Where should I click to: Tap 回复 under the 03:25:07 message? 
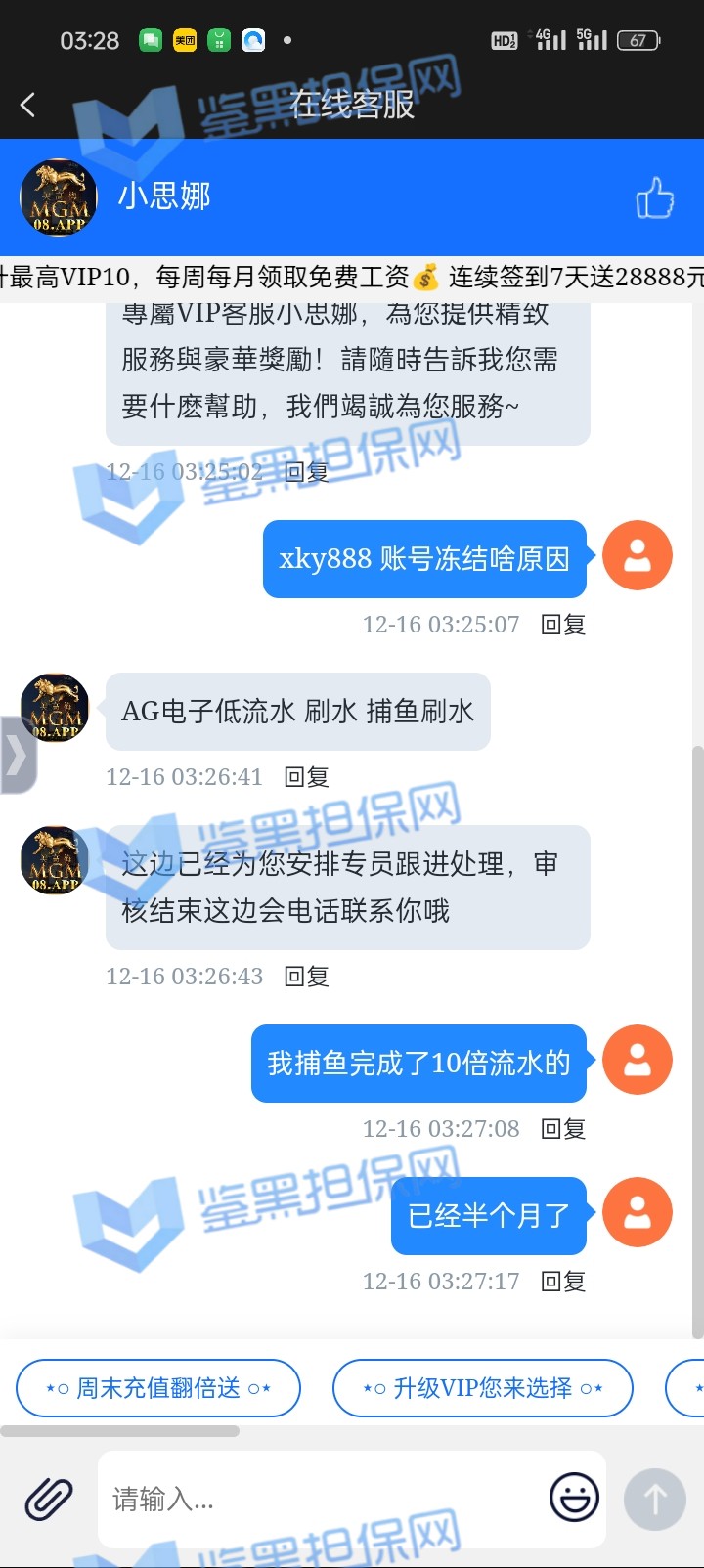point(563,625)
